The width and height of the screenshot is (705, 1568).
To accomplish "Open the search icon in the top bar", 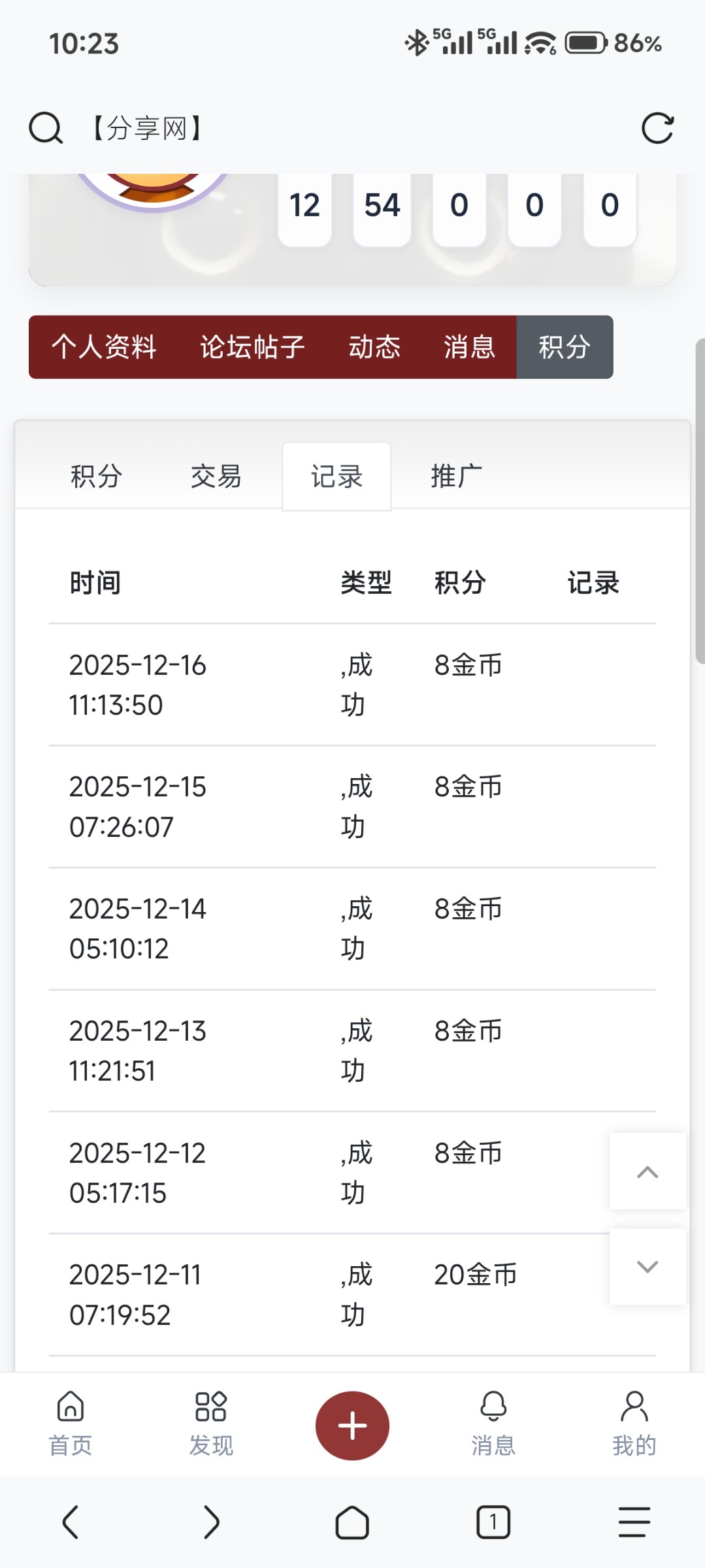I will pyautogui.click(x=44, y=128).
